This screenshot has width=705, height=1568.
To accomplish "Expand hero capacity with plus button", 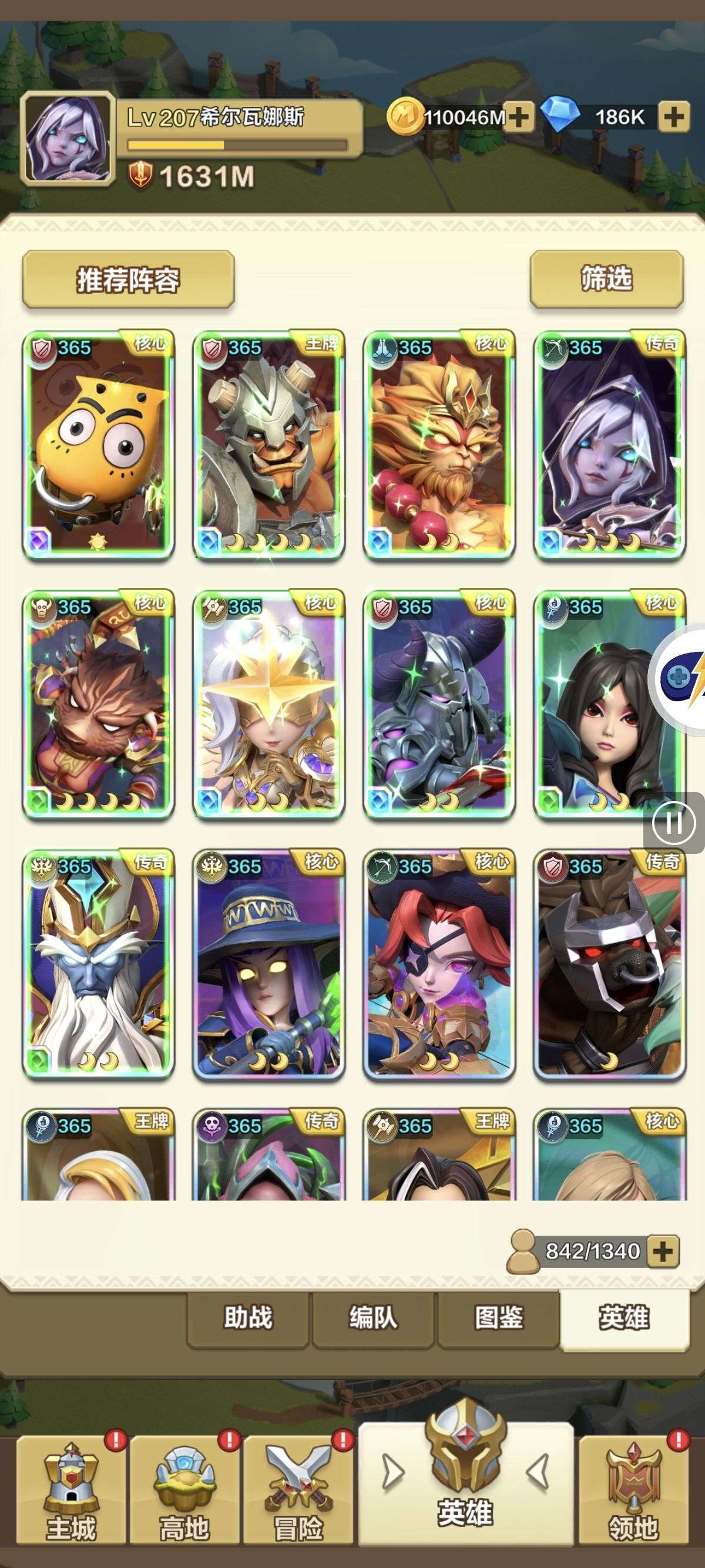I will [662, 1251].
